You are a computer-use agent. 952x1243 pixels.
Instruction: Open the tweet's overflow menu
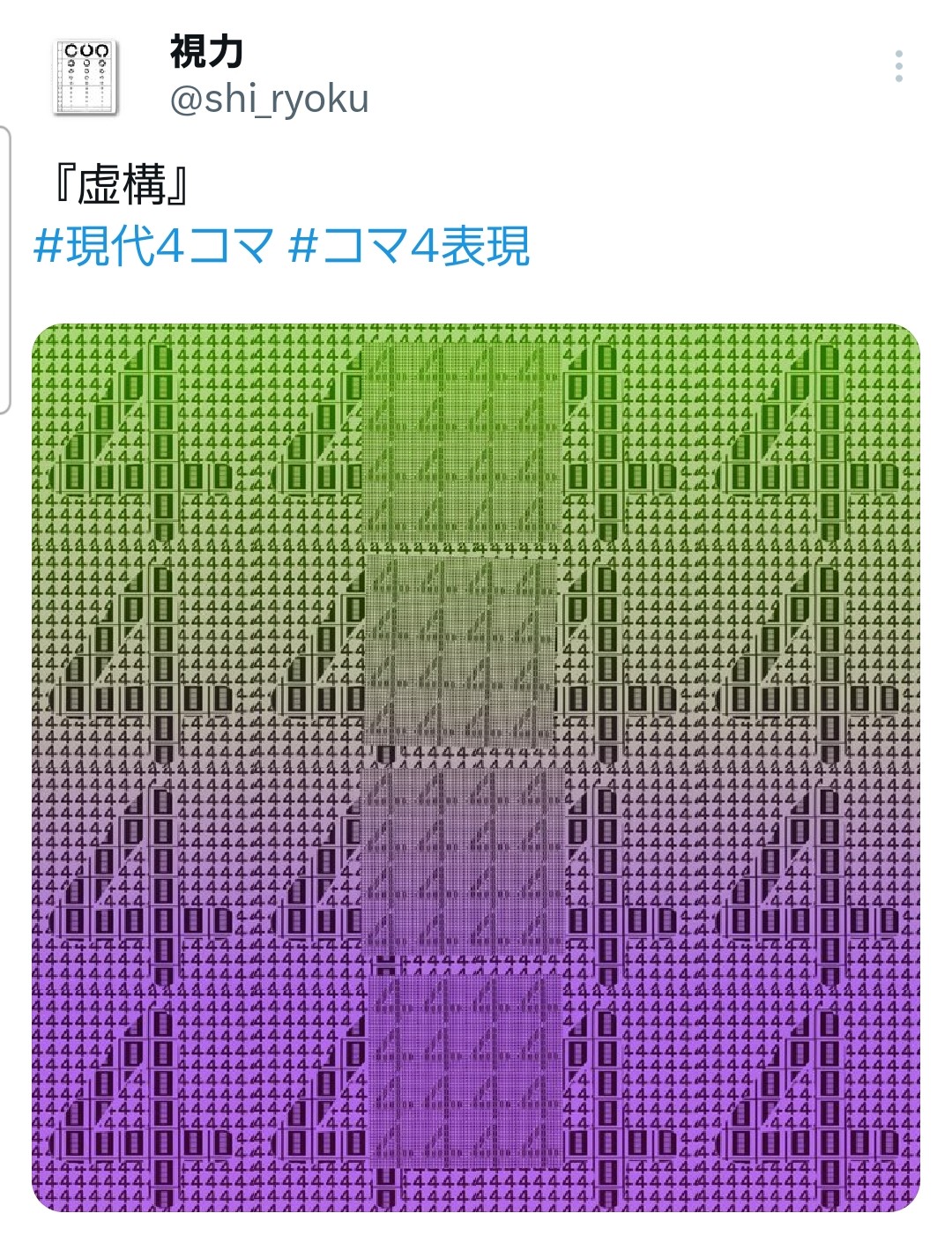coord(898,67)
